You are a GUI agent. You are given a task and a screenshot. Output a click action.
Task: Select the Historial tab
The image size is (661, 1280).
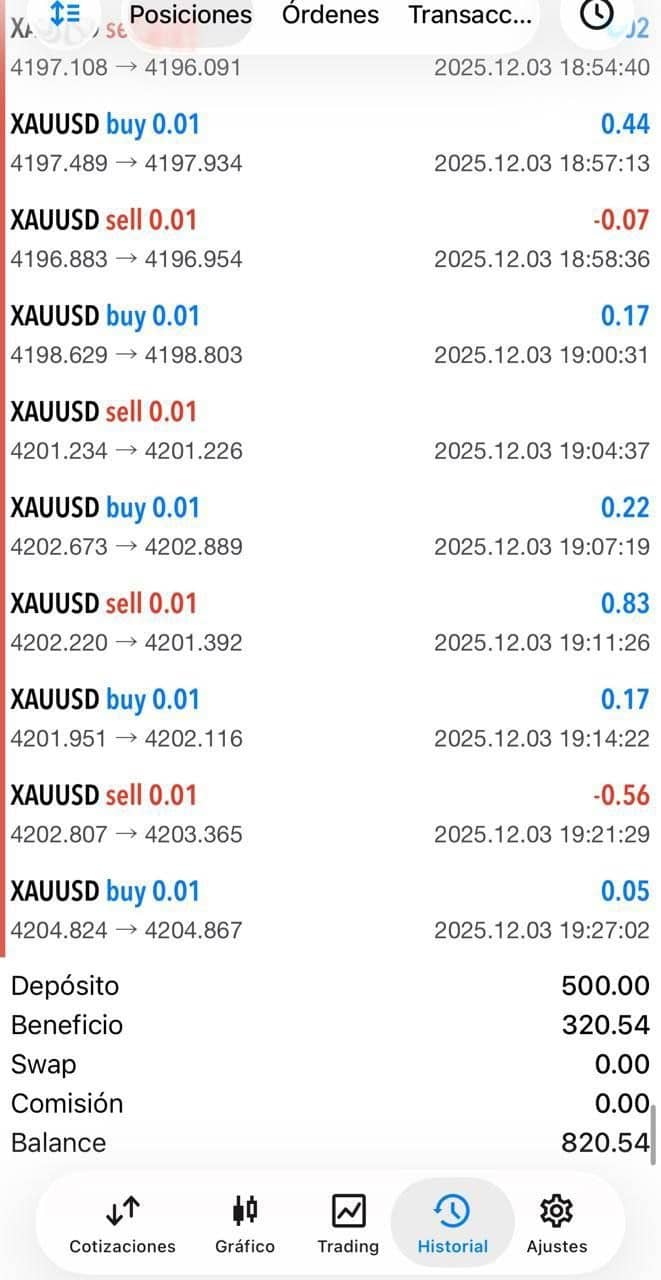[x=452, y=1225]
